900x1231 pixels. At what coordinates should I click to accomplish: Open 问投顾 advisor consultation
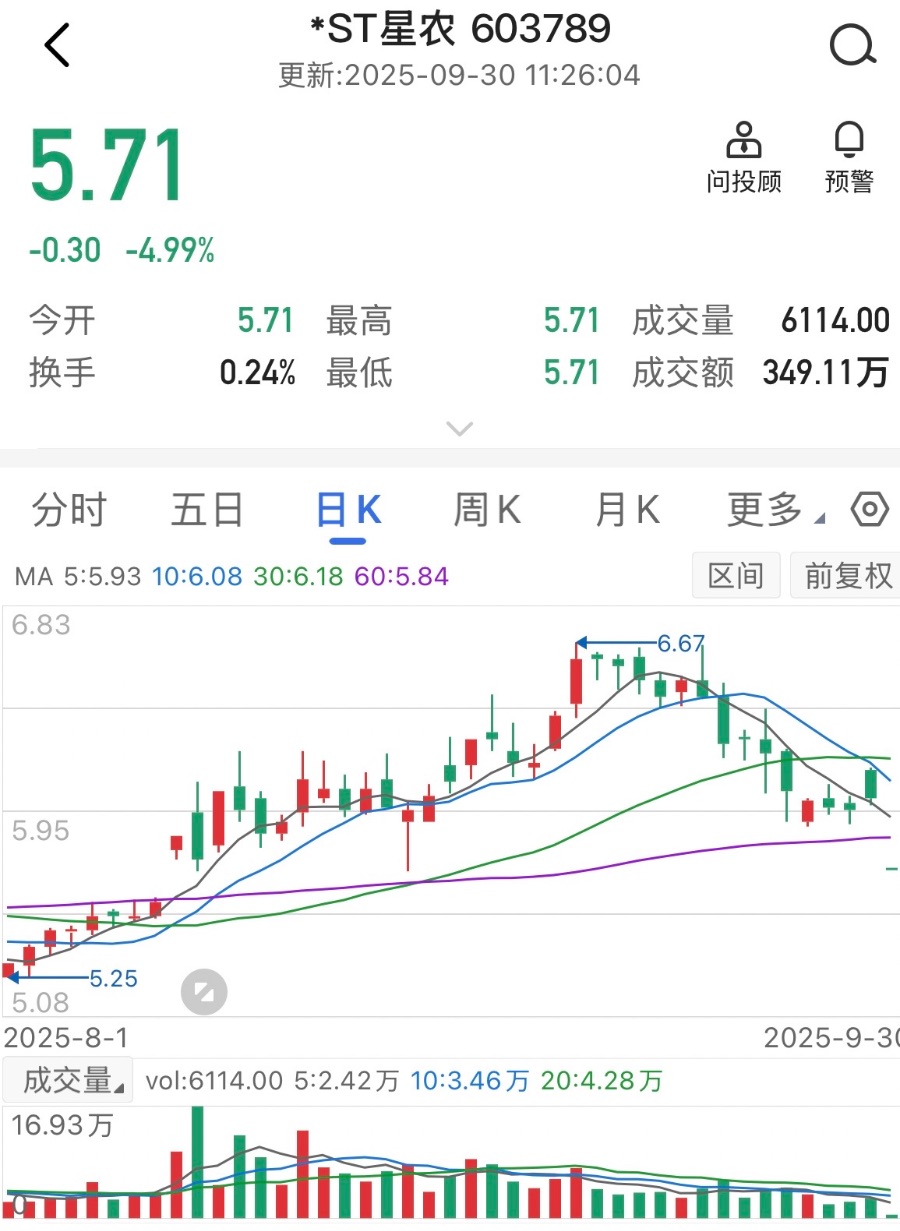coord(743,158)
